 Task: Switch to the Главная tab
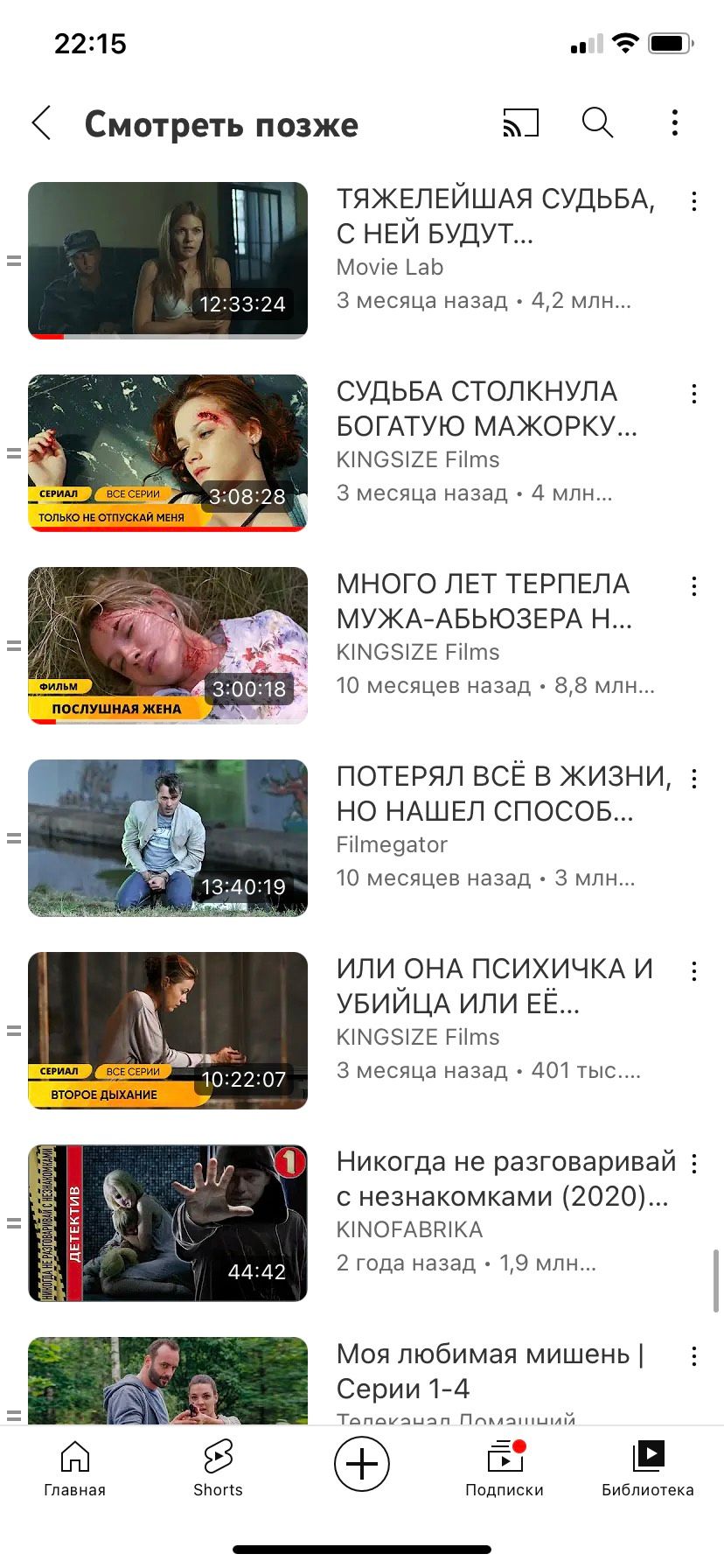pyautogui.click(x=74, y=1469)
